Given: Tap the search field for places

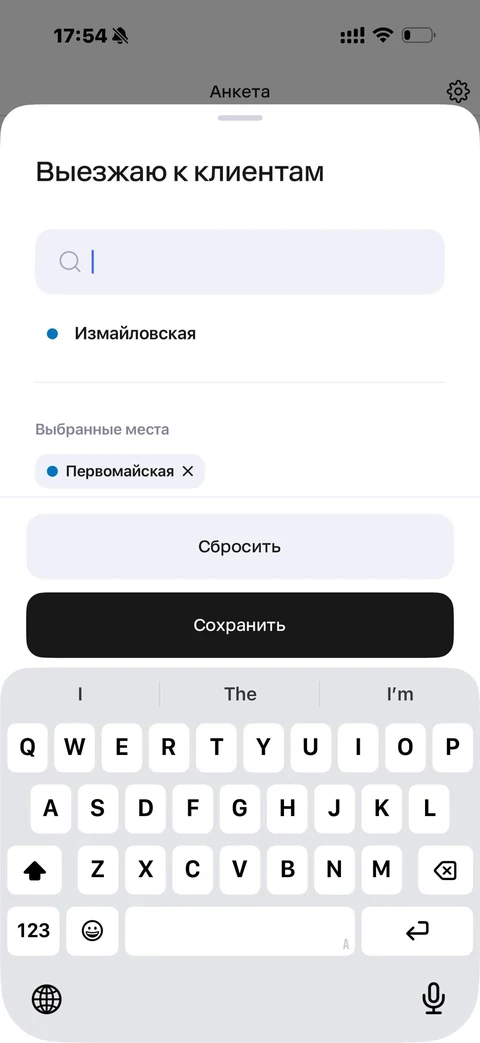Looking at the screenshot, I should (x=239, y=261).
